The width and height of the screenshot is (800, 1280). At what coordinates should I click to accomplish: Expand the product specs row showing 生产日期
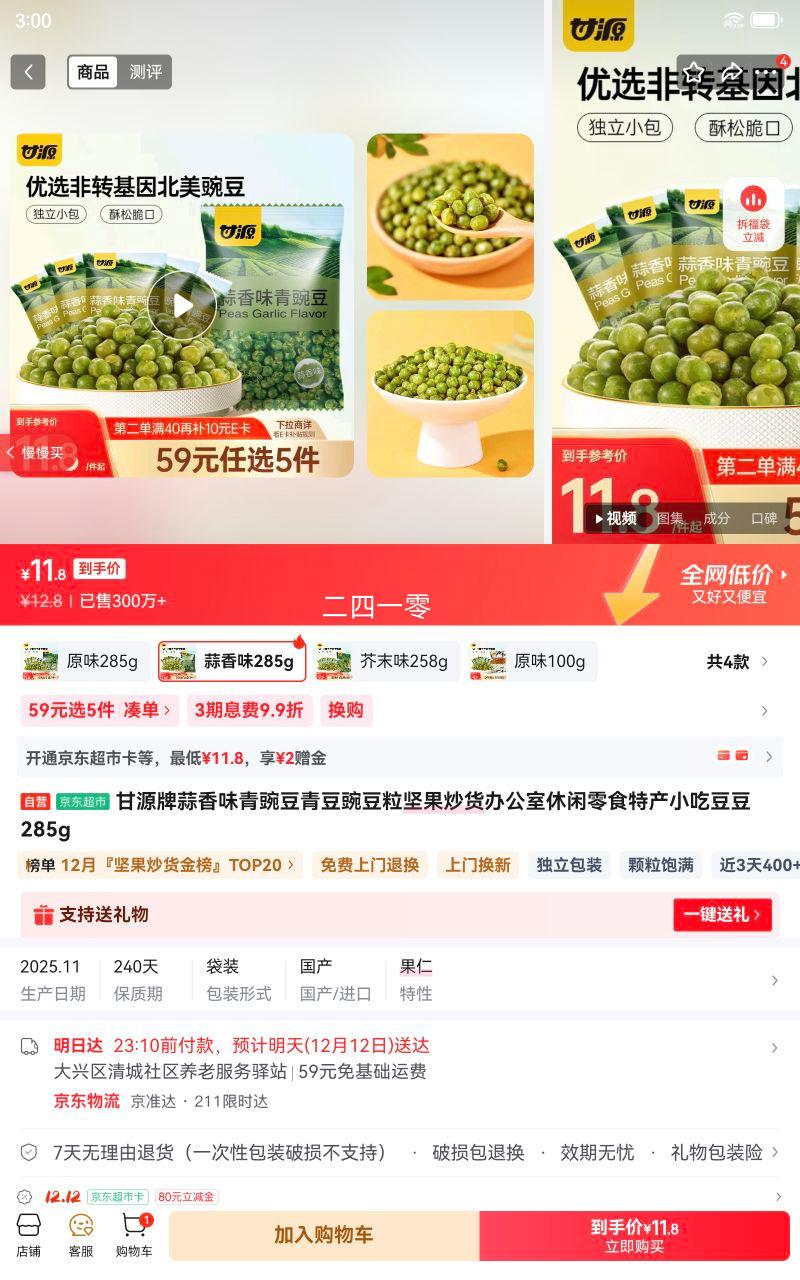tap(400, 979)
